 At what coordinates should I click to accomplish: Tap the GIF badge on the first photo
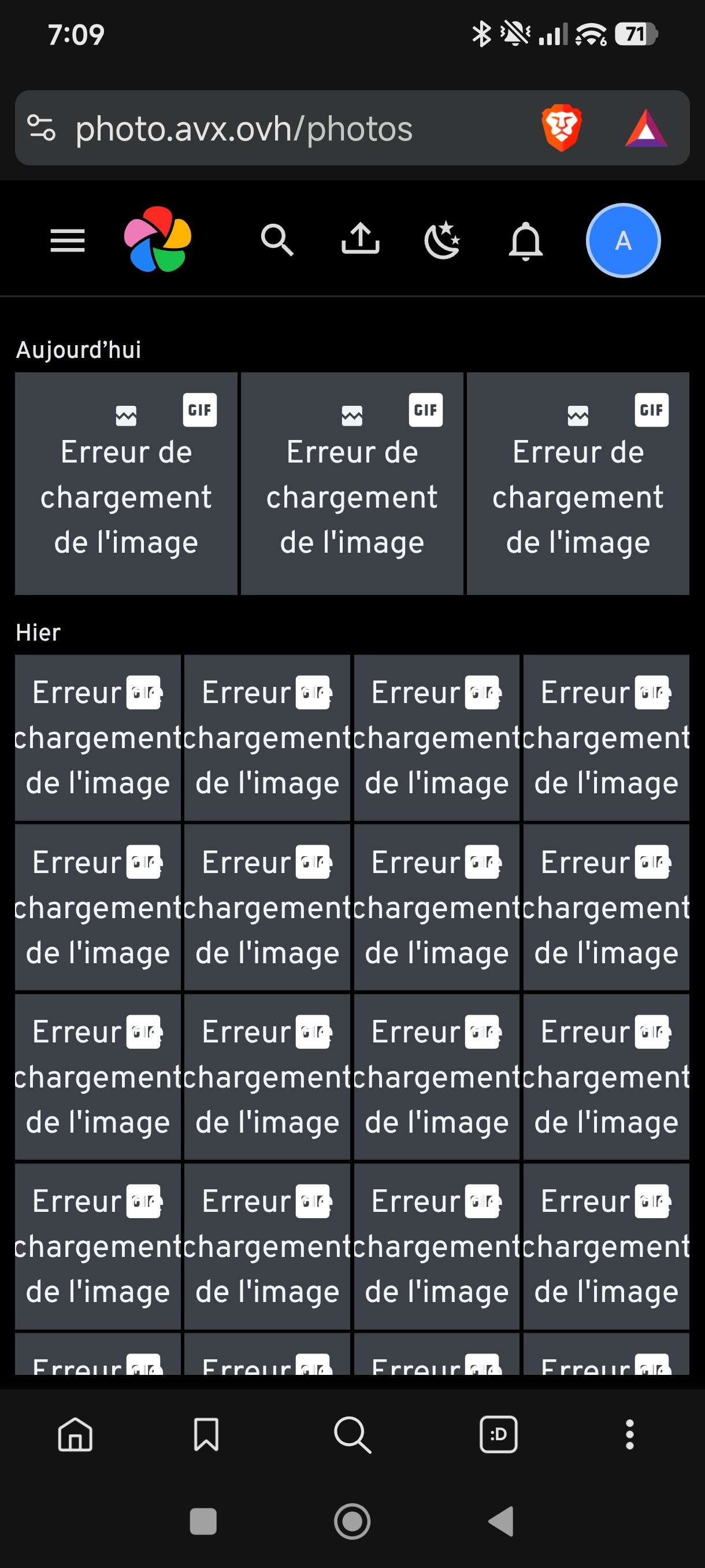coord(200,410)
